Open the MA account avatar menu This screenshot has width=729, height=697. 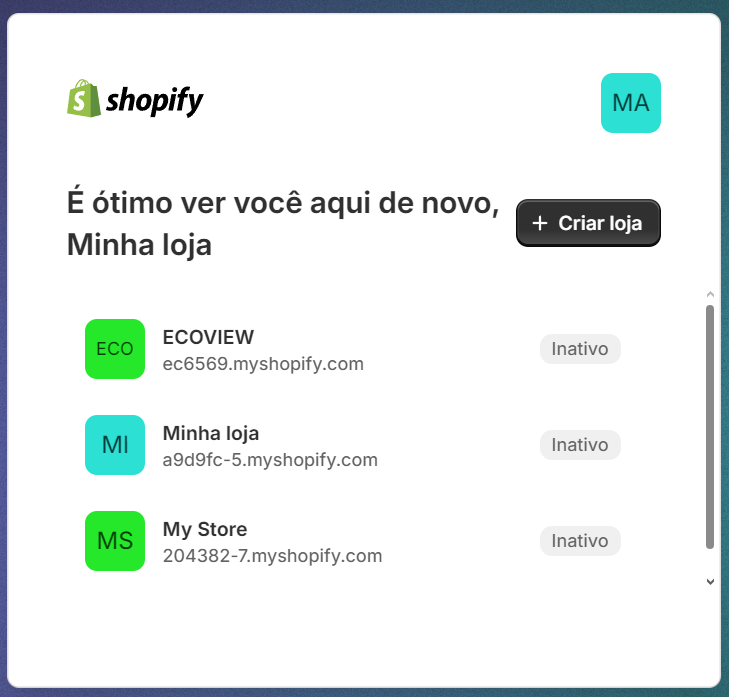[631, 103]
